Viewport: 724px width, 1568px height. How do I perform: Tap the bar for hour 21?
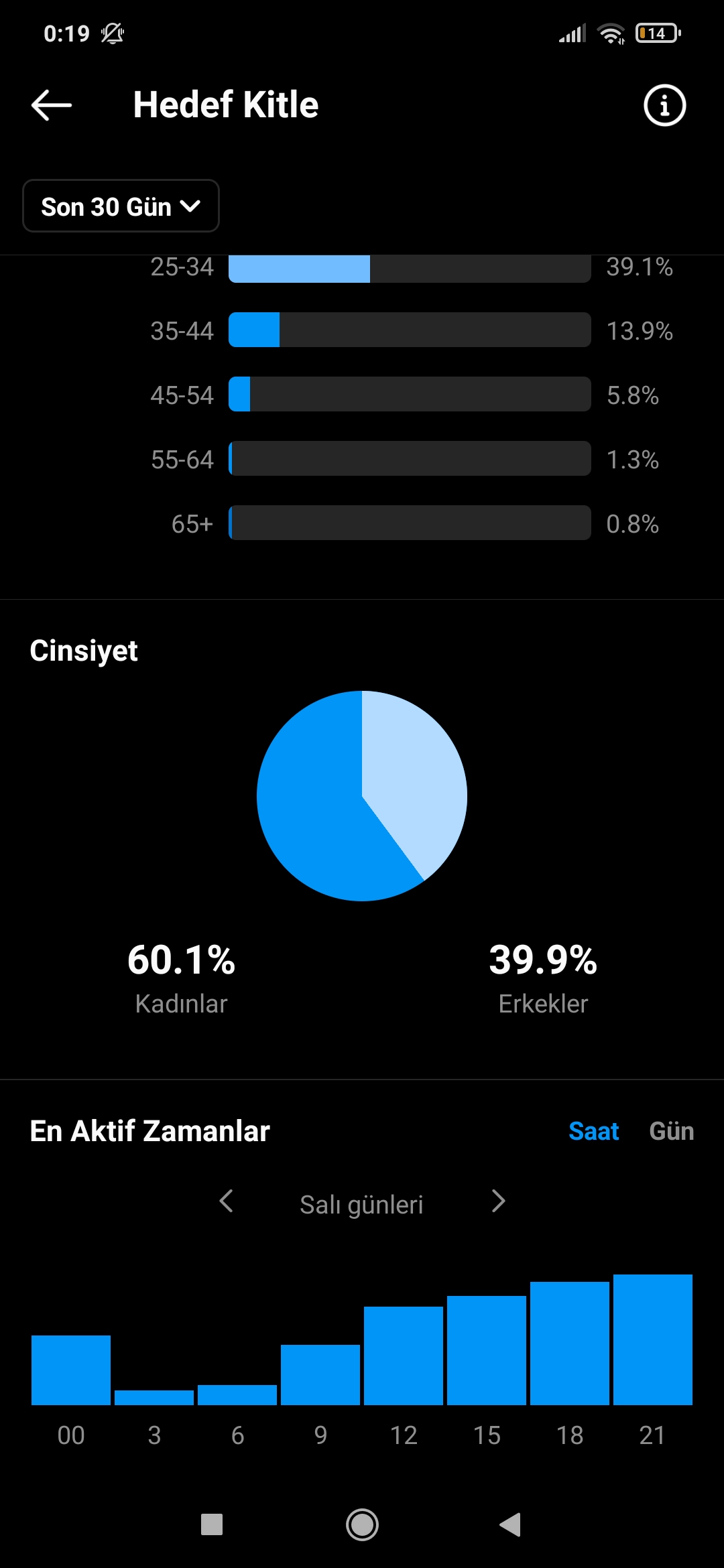click(652, 1340)
